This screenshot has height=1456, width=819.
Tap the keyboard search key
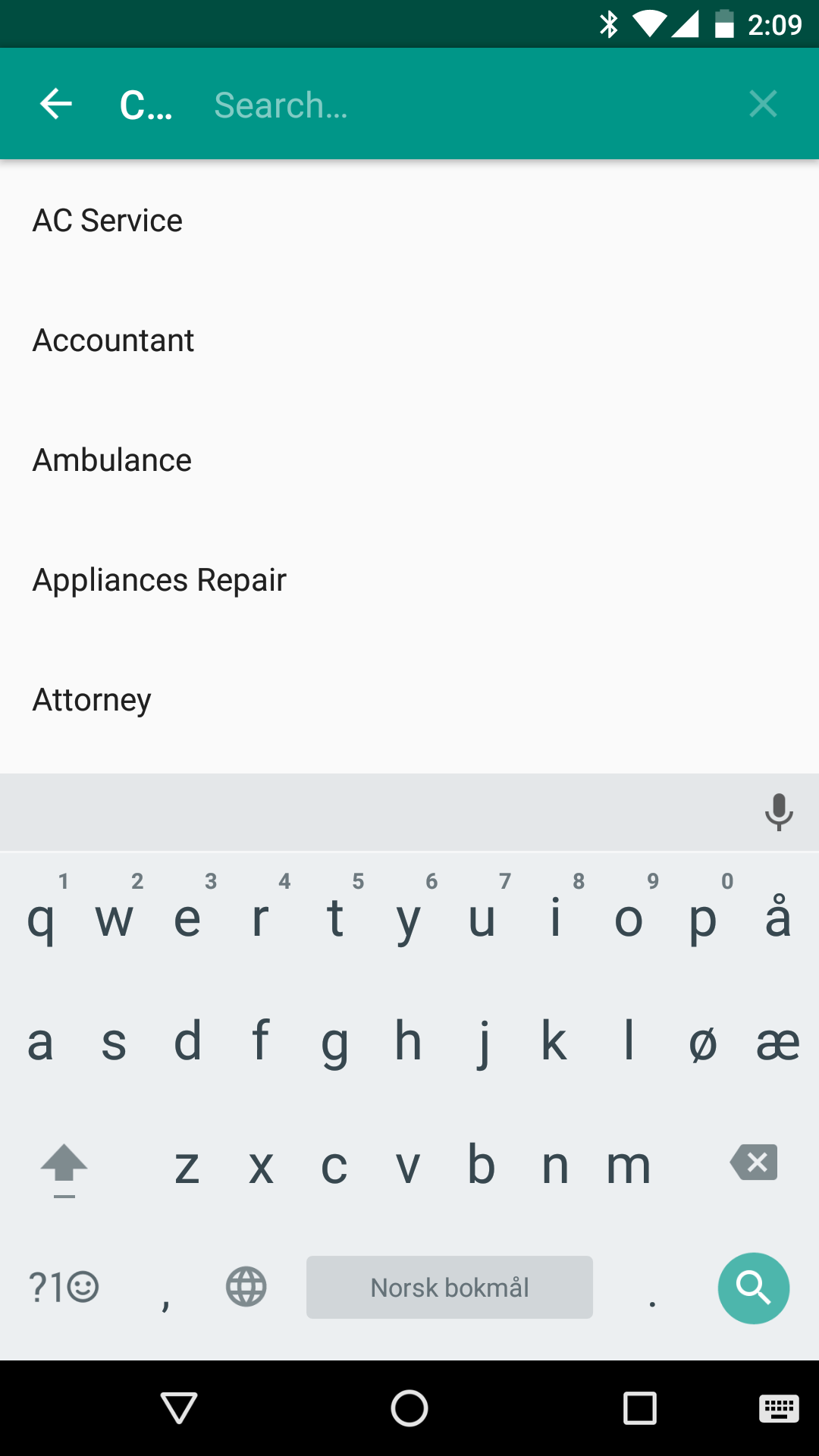pyautogui.click(x=754, y=1288)
